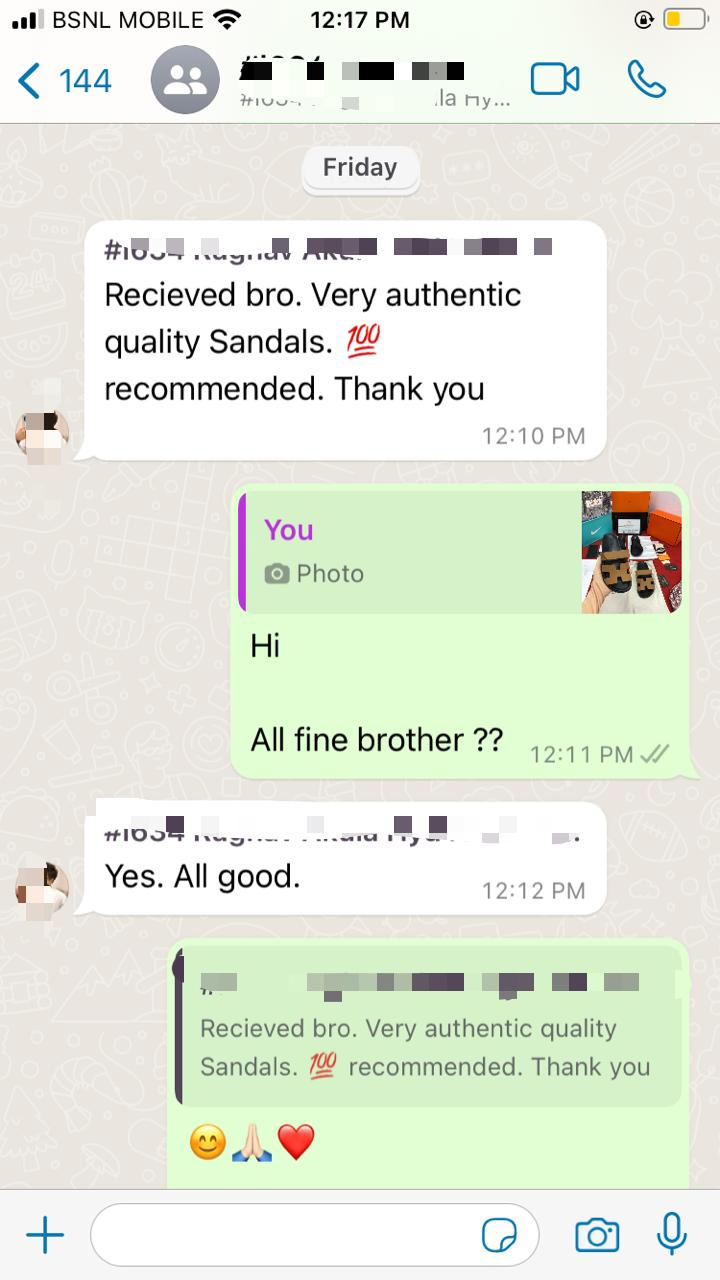Open the sticker picker
Screen dimensions: 720x1280
click(x=499, y=1236)
